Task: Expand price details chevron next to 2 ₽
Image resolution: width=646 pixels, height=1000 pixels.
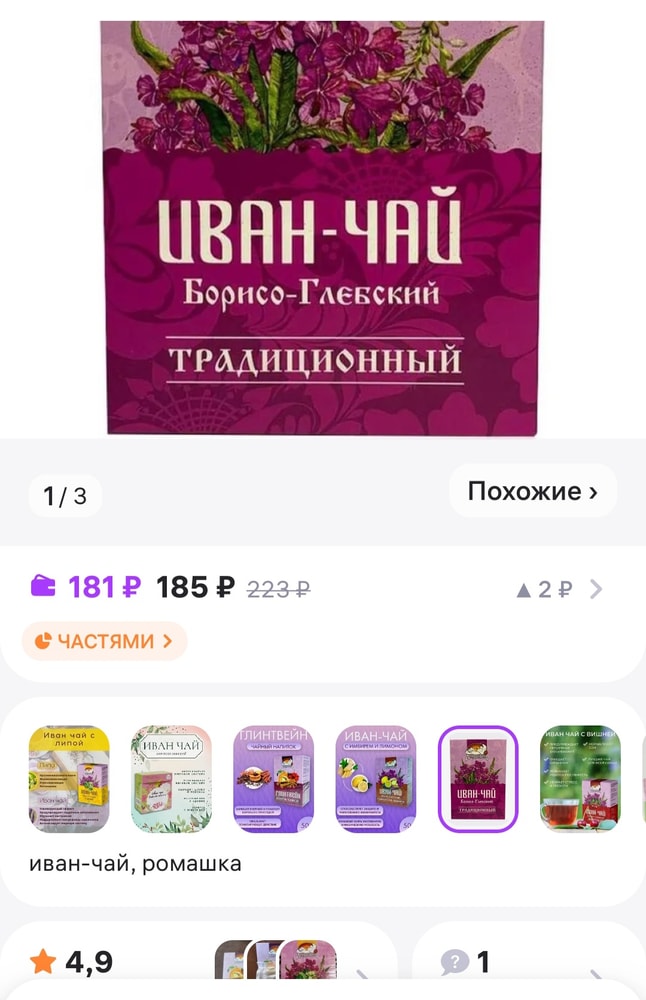Action: pyautogui.click(x=596, y=589)
